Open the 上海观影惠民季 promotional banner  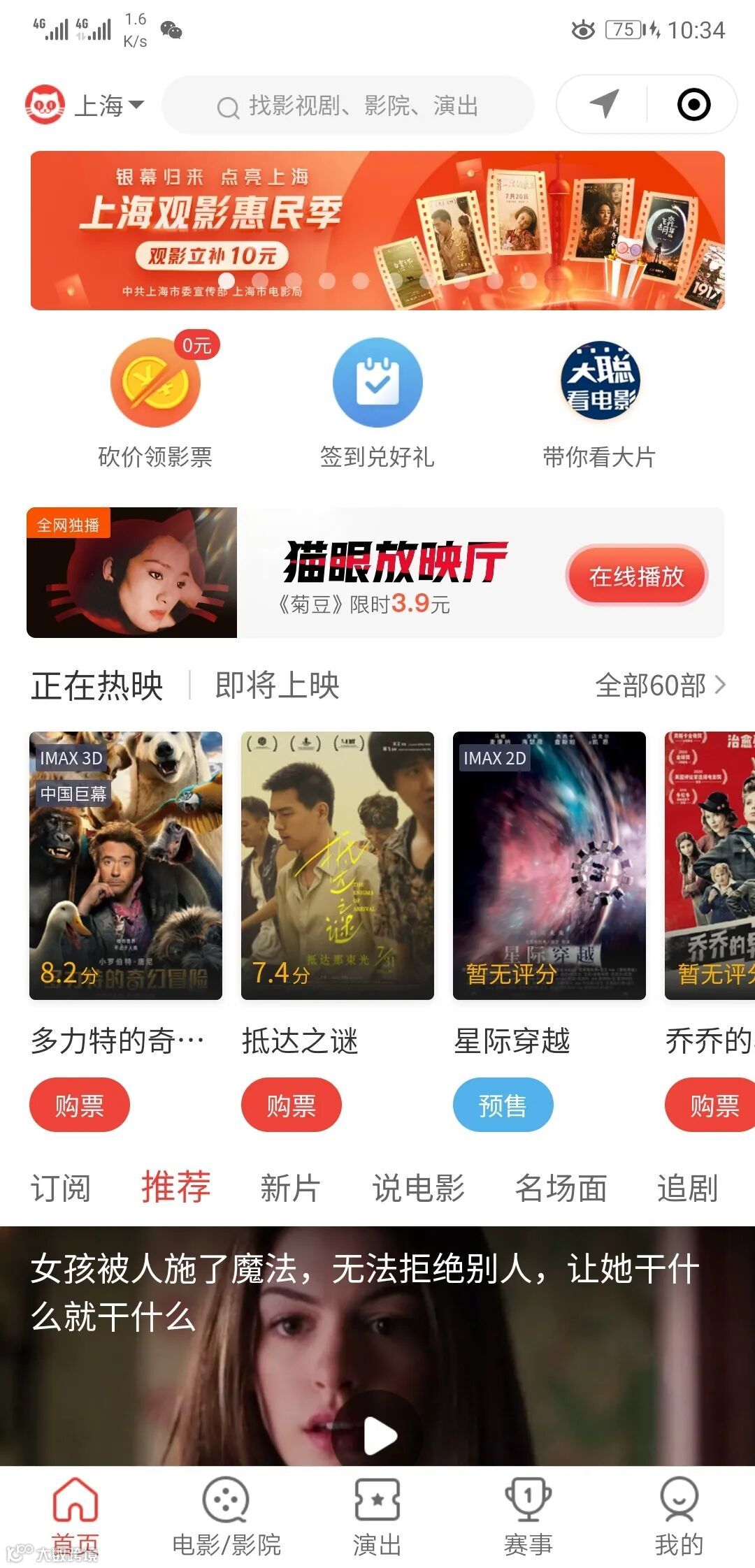[x=377, y=230]
